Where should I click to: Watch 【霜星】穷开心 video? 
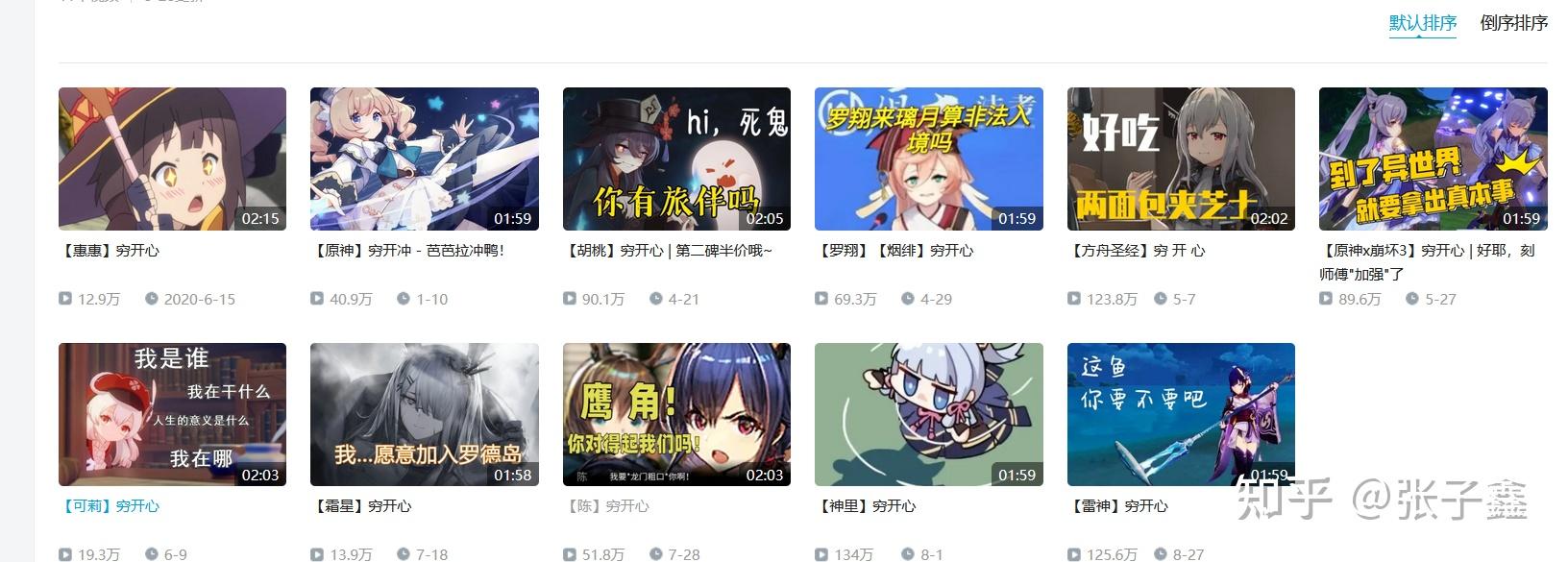[x=424, y=415]
